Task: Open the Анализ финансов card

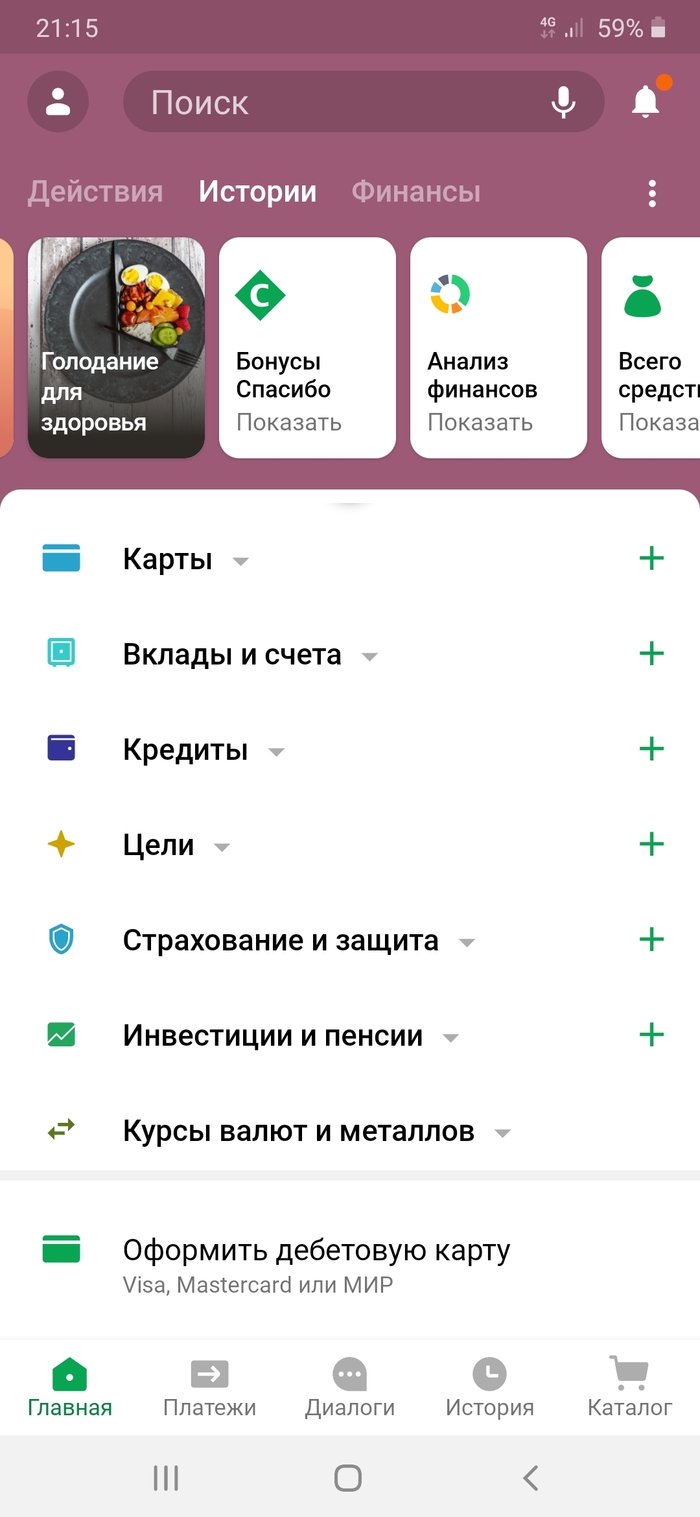Action: tap(498, 348)
